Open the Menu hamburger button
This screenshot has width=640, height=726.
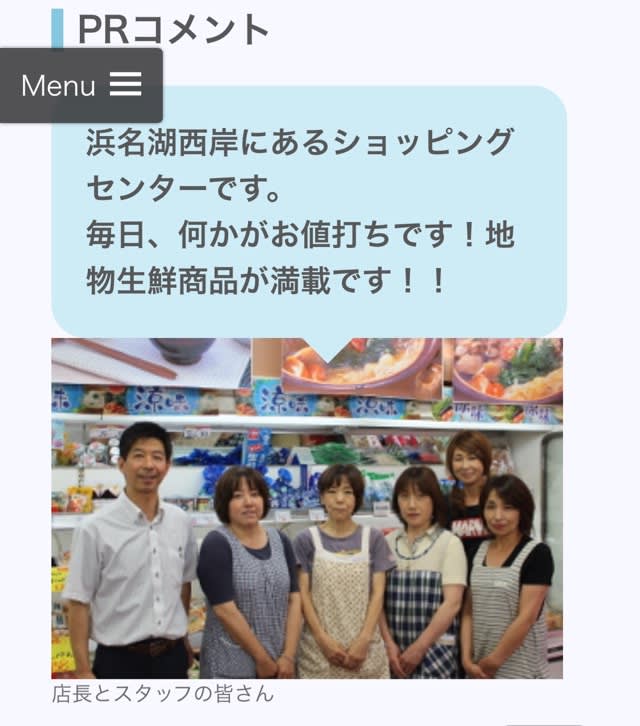click(x=81, y=85)
